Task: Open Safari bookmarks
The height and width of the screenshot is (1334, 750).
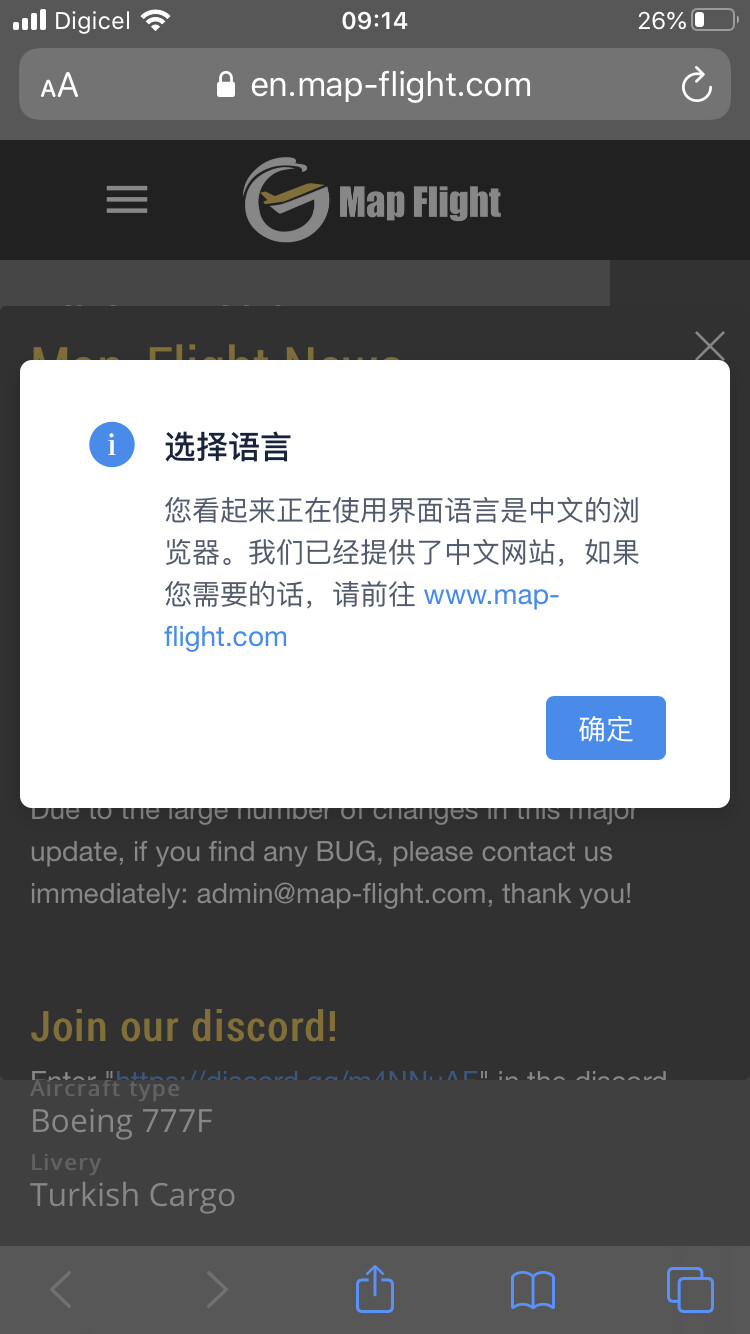Action: coord(532,1290)
